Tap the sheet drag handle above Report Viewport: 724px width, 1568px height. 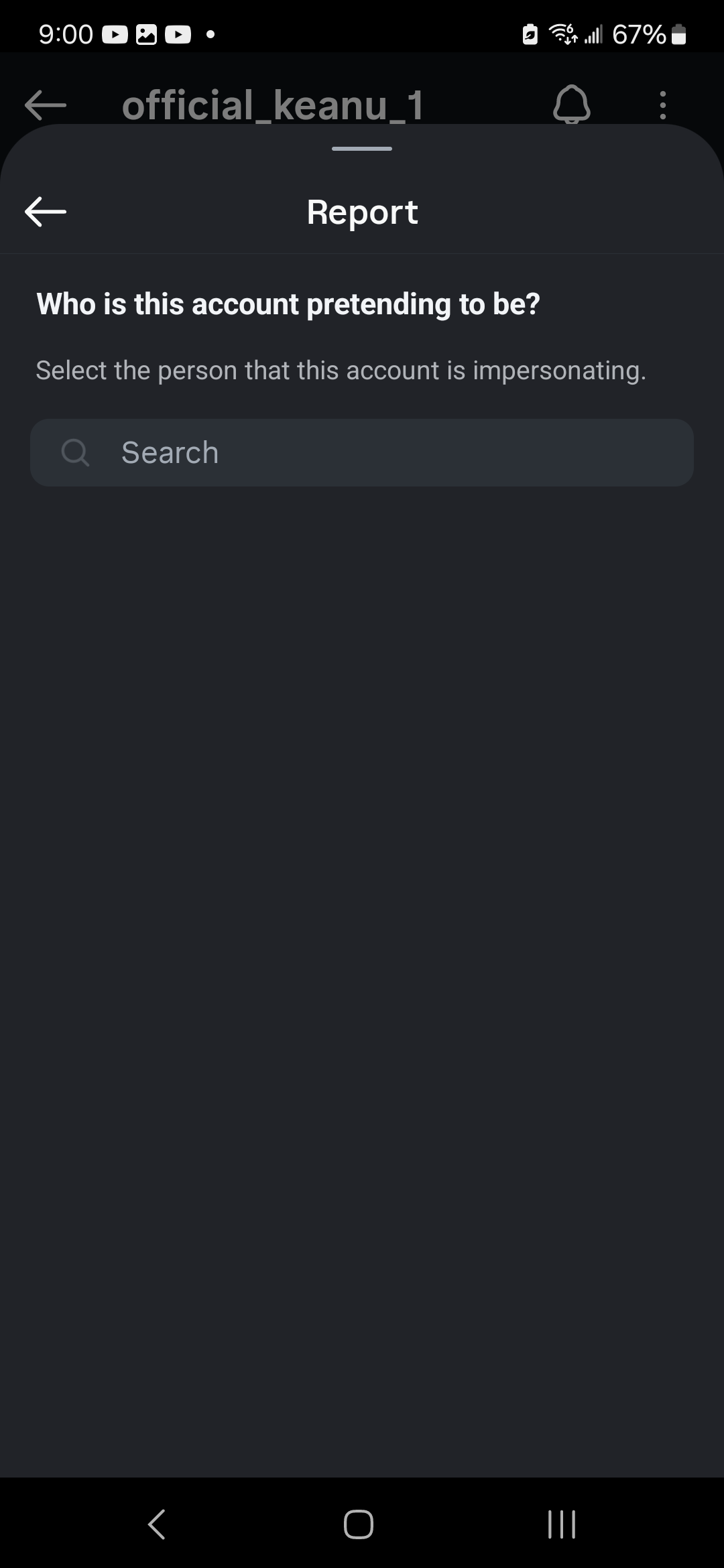362,149
